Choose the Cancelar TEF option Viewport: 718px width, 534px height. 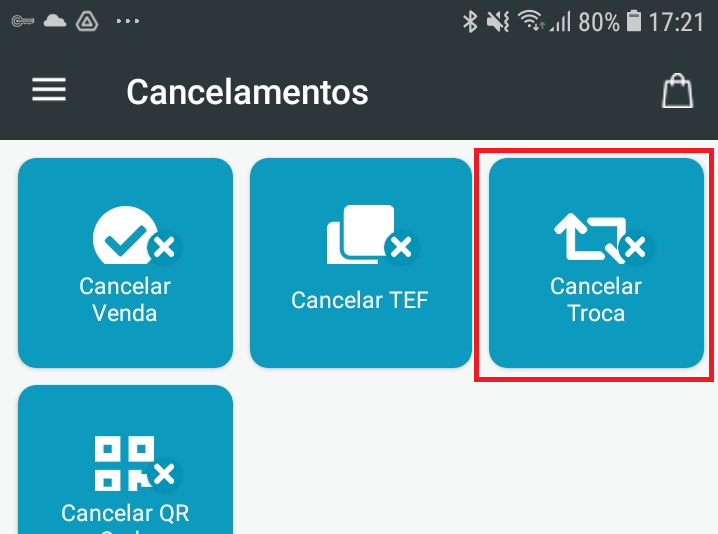pos(360,263)
